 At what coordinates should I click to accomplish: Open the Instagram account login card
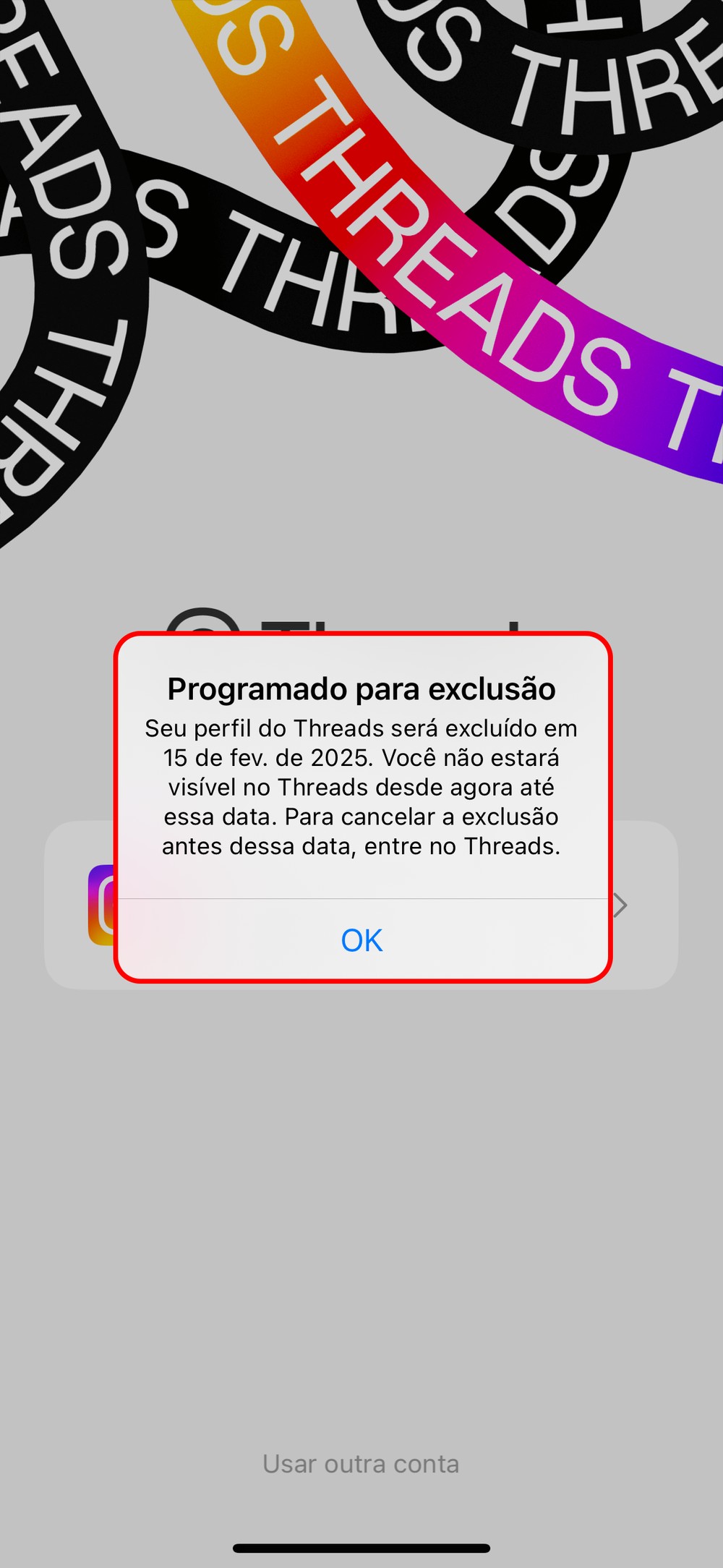point(643,906)
